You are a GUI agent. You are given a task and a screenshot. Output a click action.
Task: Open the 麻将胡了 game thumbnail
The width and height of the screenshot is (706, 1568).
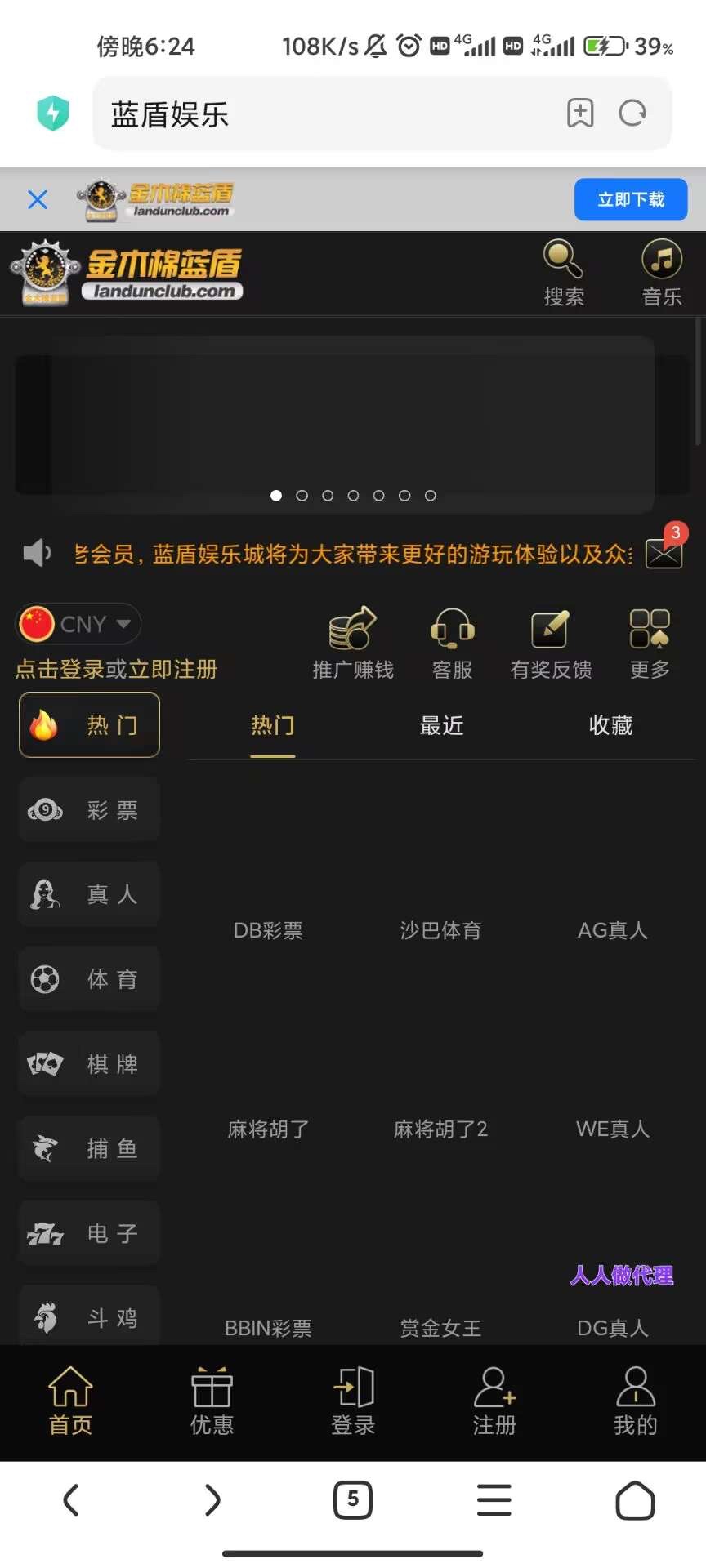(267, 1086)
